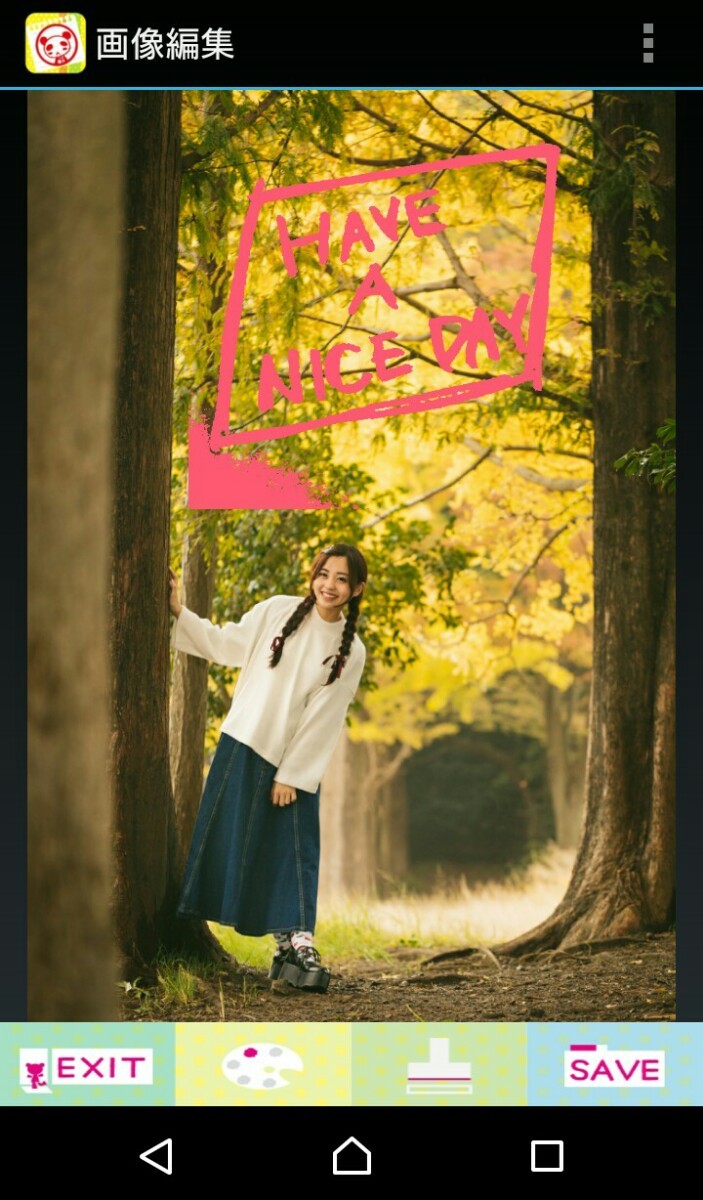Tap the EXIT button
Screen dimensions: 703x1200
point(88,1064)
